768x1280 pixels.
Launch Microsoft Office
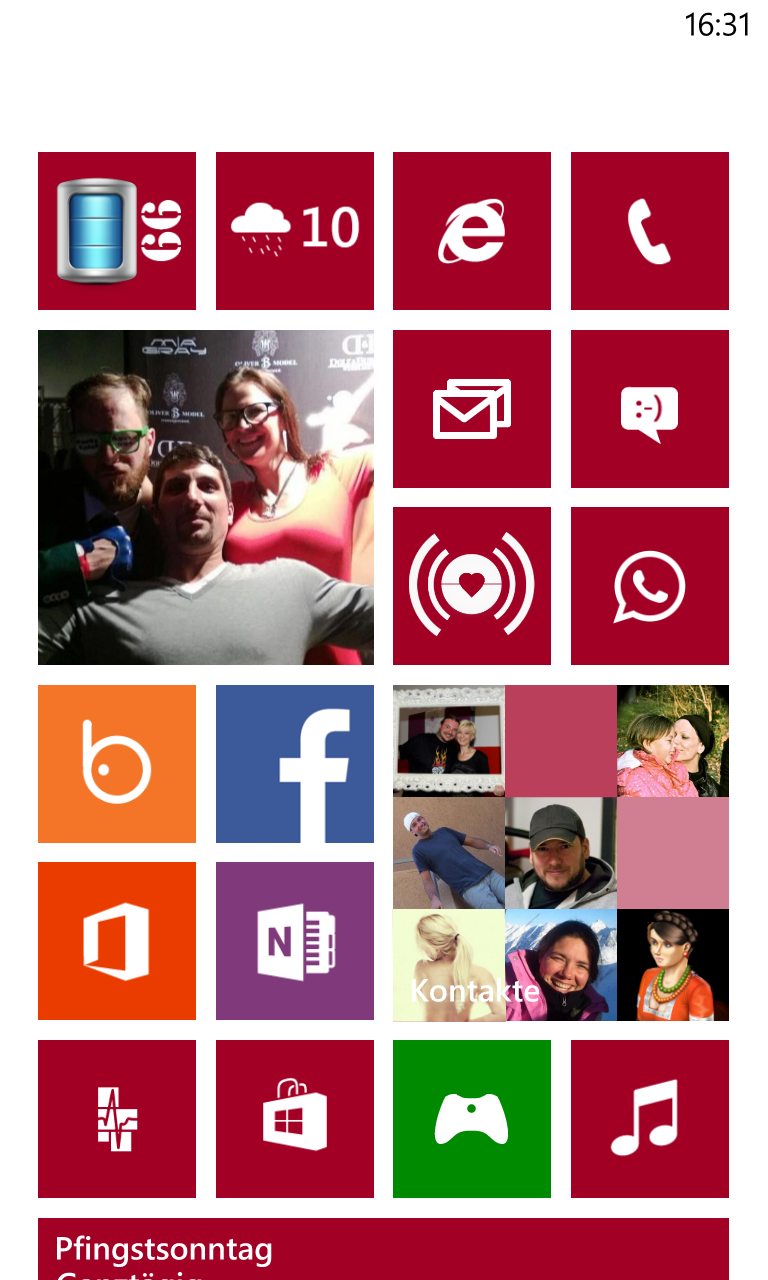(x=117, y=941)
